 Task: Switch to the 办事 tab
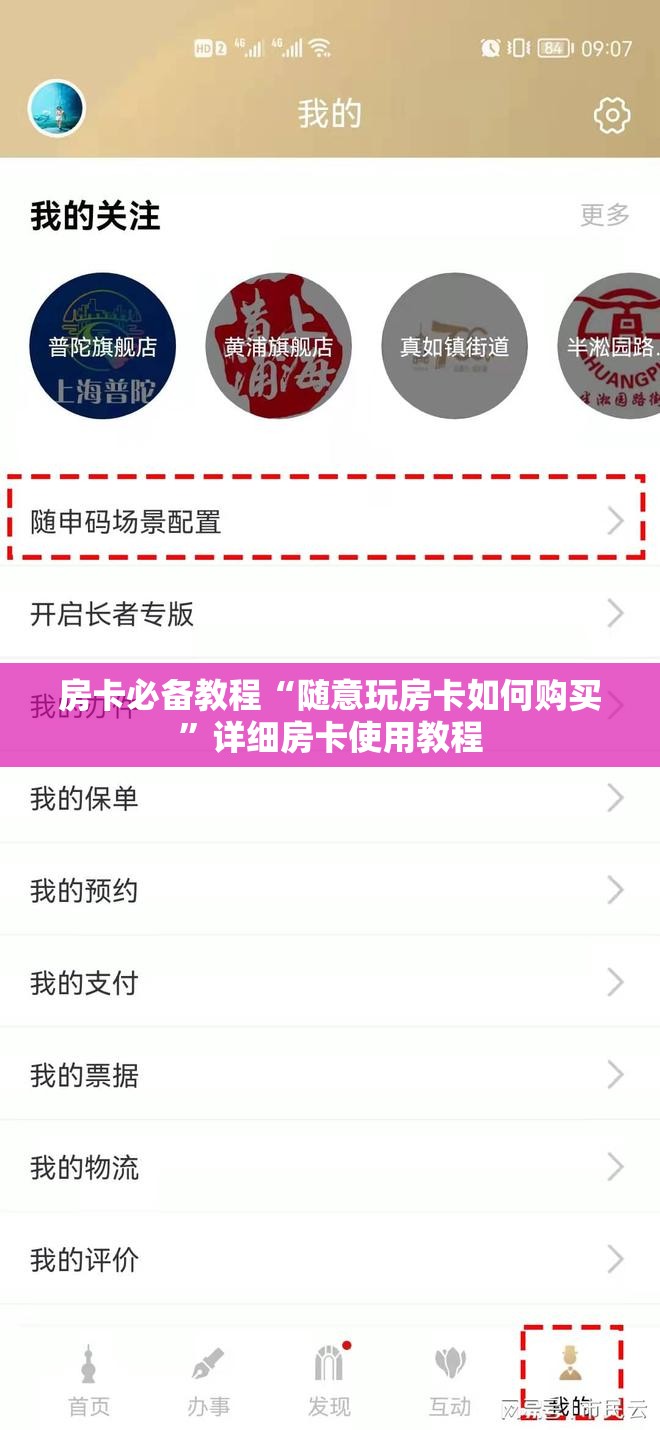click(x=209, y=1381)
